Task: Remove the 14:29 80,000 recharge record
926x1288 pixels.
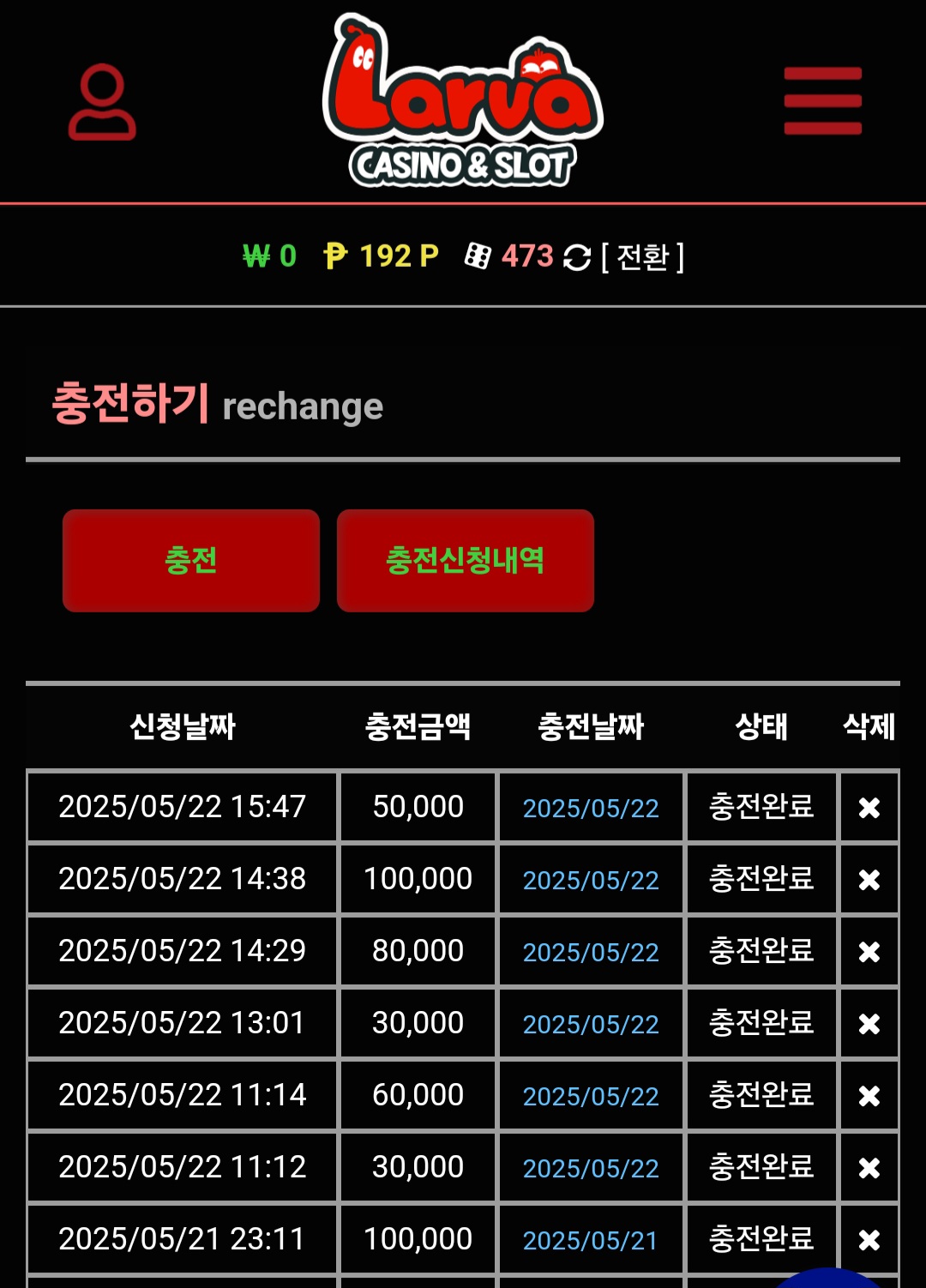Action: point(869,952)
